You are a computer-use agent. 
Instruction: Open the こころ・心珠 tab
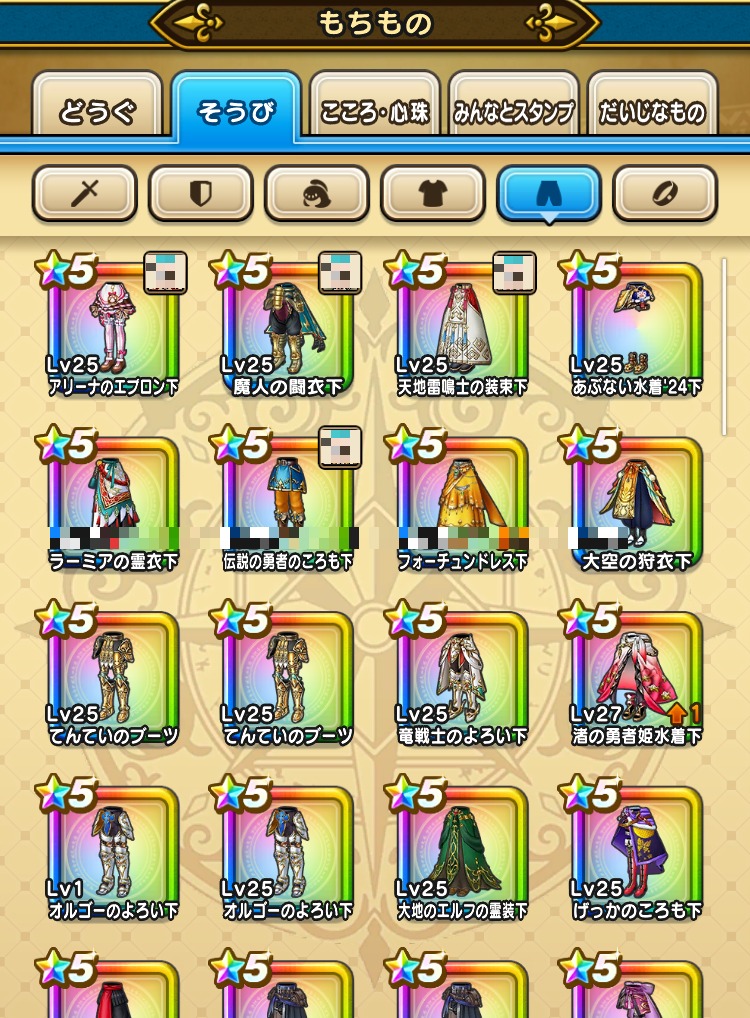pyautogui.click(x=375, y=110)
